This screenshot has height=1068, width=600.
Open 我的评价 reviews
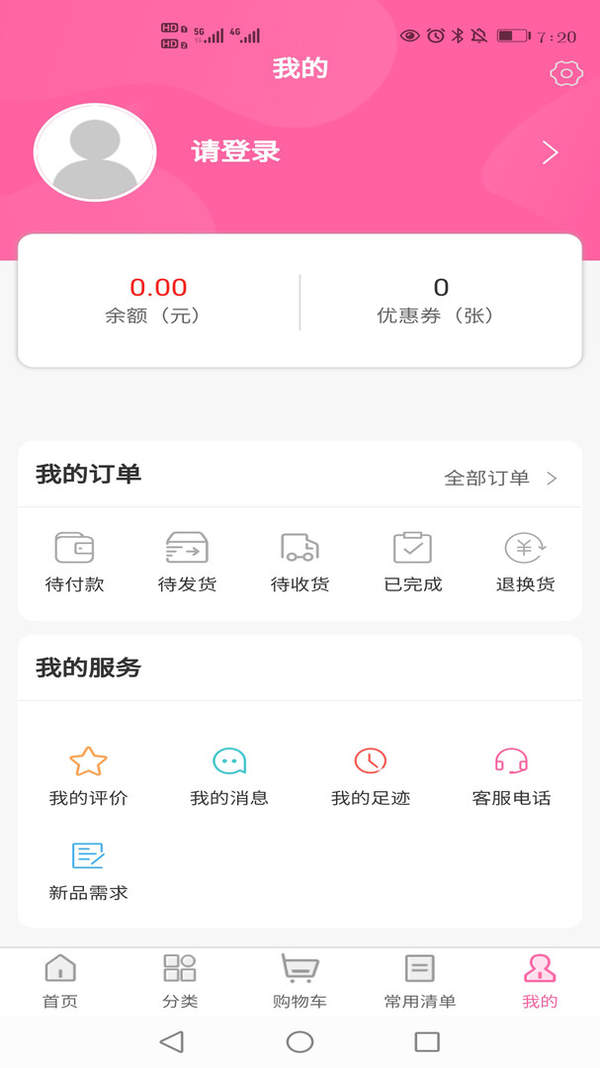(89, 776)
